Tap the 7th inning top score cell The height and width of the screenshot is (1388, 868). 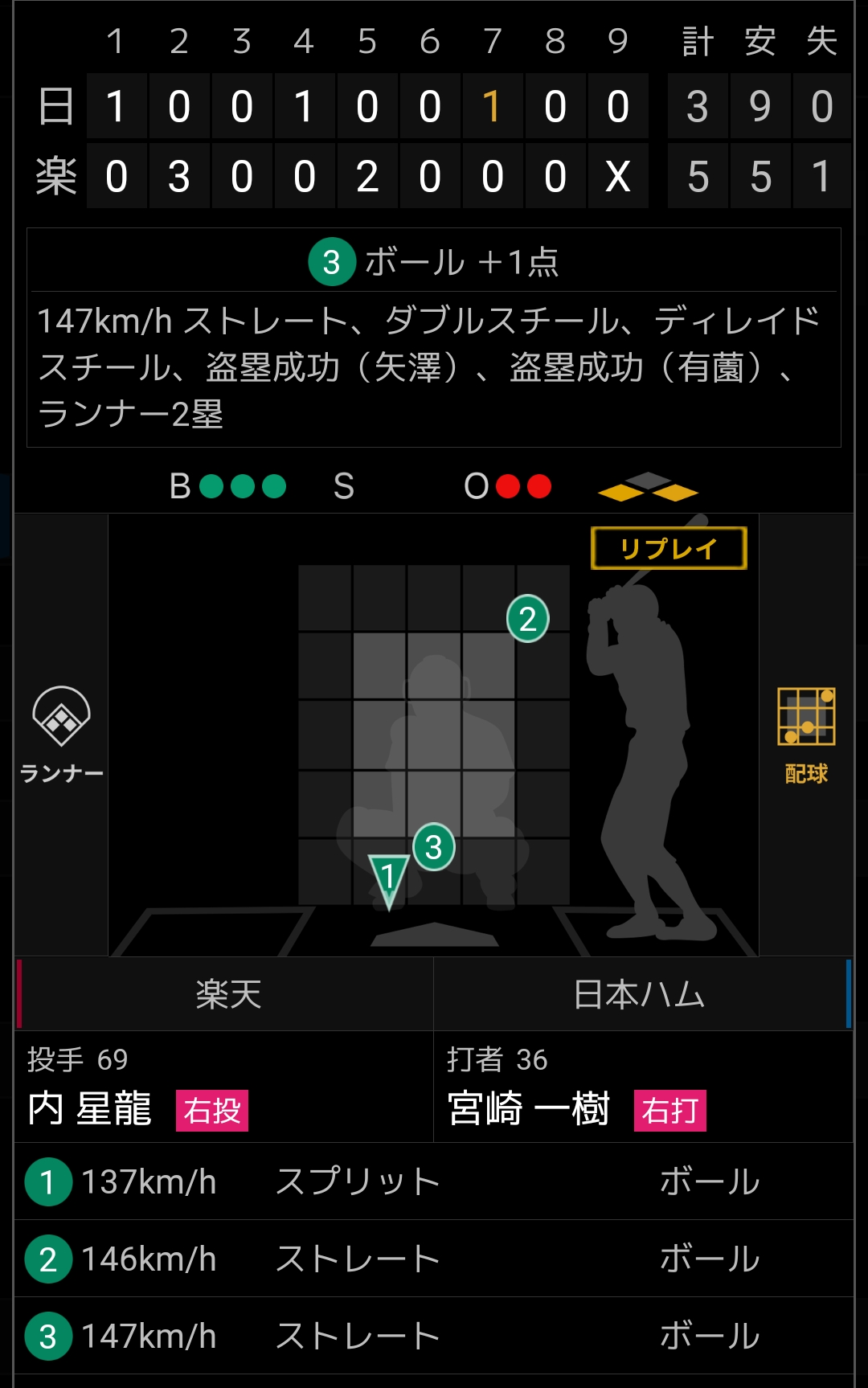(493, 106)
